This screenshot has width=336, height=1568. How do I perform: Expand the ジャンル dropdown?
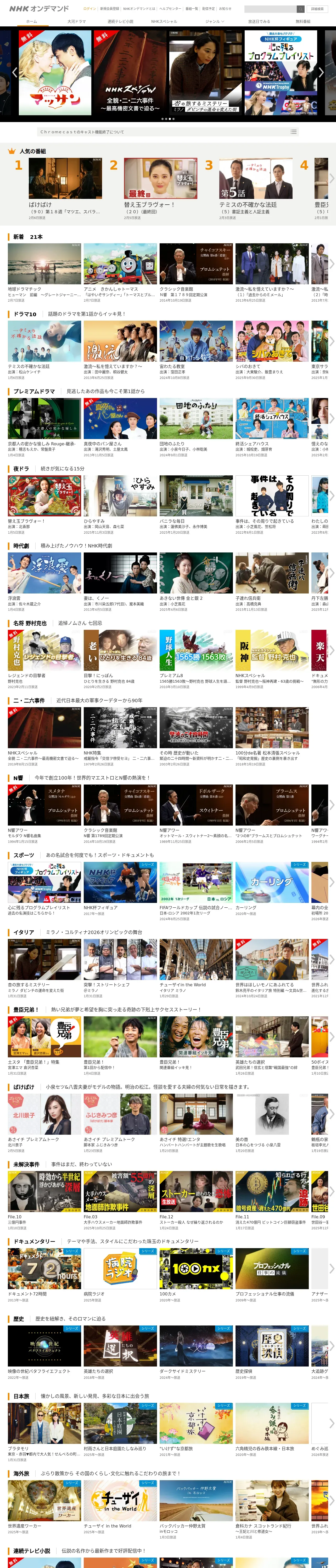(x=215, y=21)
